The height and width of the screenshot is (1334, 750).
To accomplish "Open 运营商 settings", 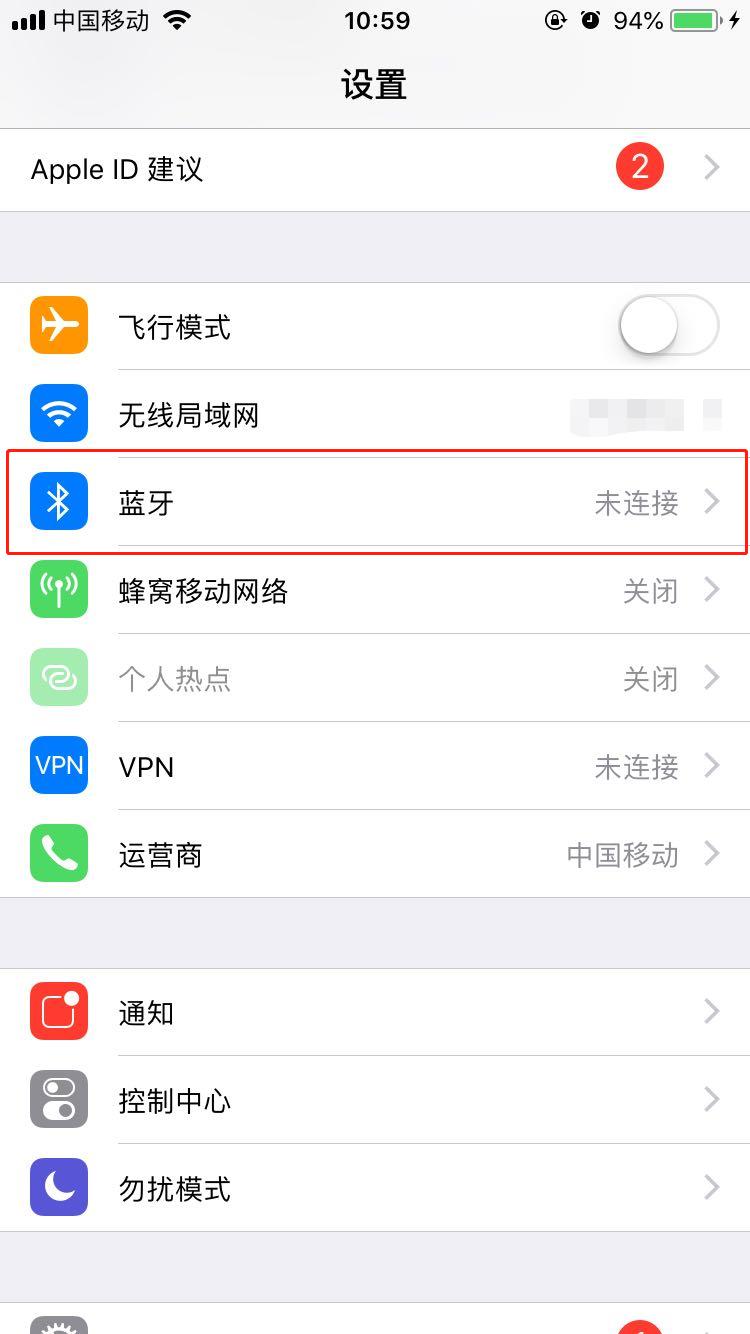I will [375, 855].
